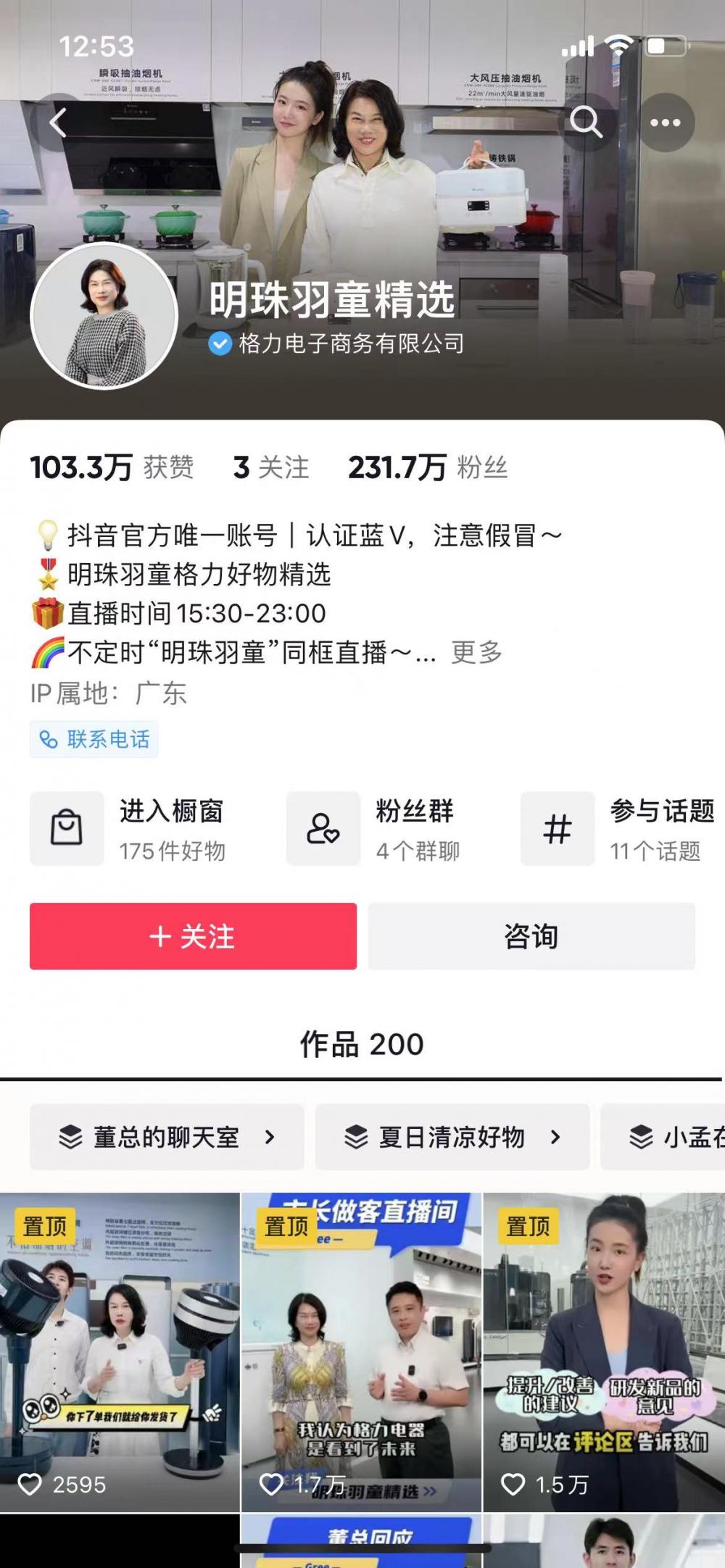The image size is (725, 1568).
Task: Tap the 咨询 consult button
Action: coord(531,936)
